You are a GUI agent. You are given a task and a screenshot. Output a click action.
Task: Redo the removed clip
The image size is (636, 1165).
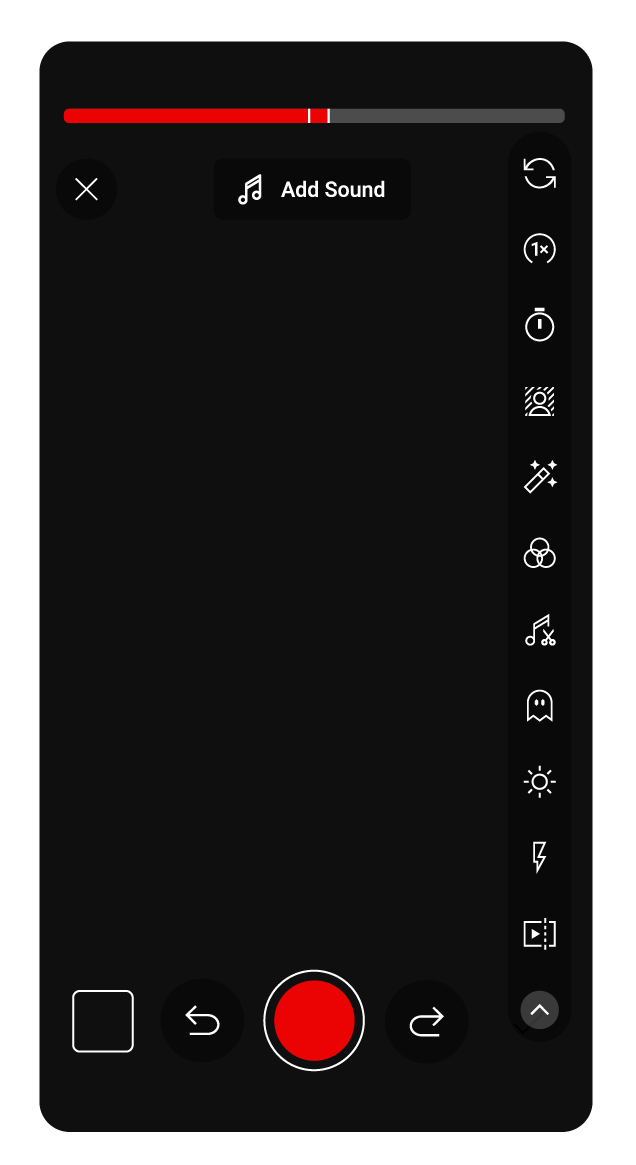(x=426, y=1021)
